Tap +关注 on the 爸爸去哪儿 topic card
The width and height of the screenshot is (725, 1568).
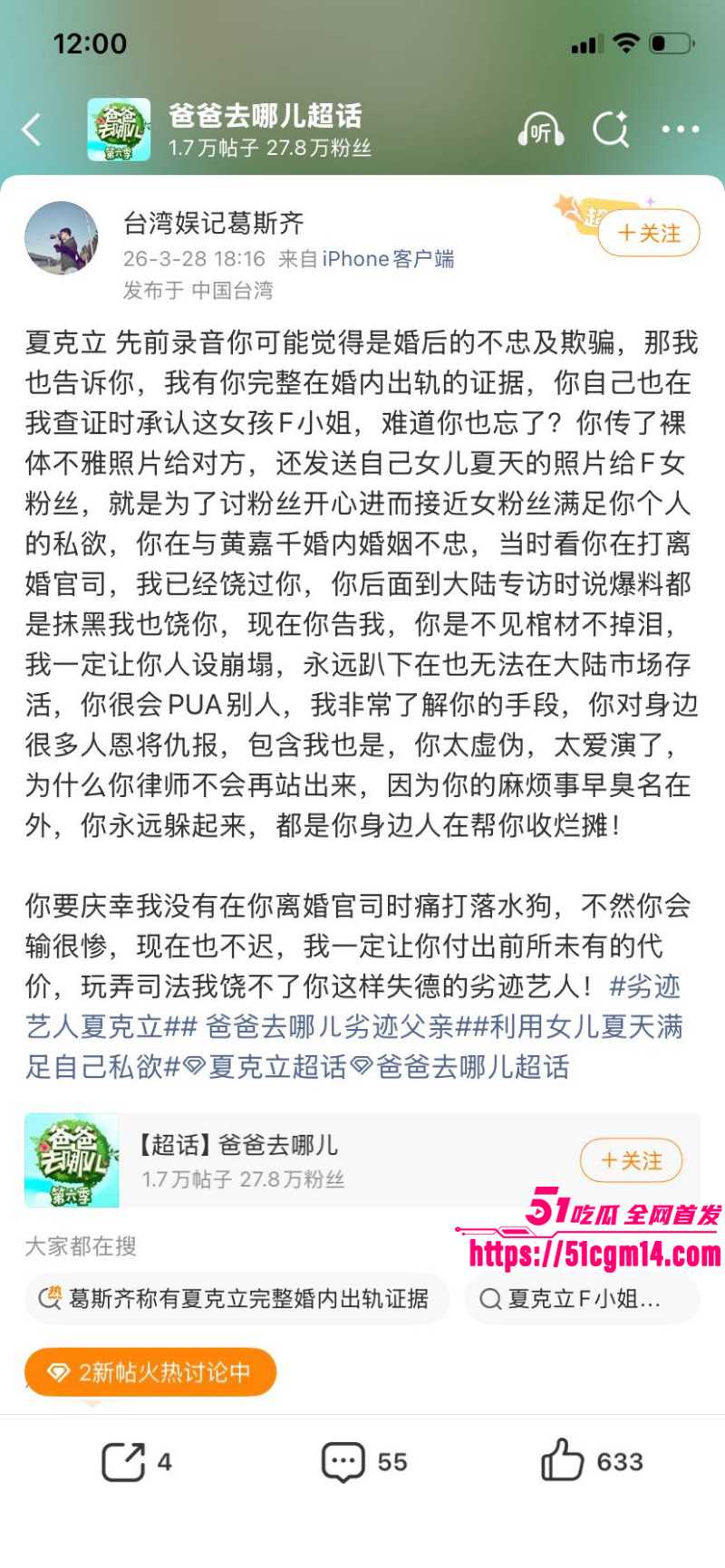pyautogui.click(x=633, y=1160)
